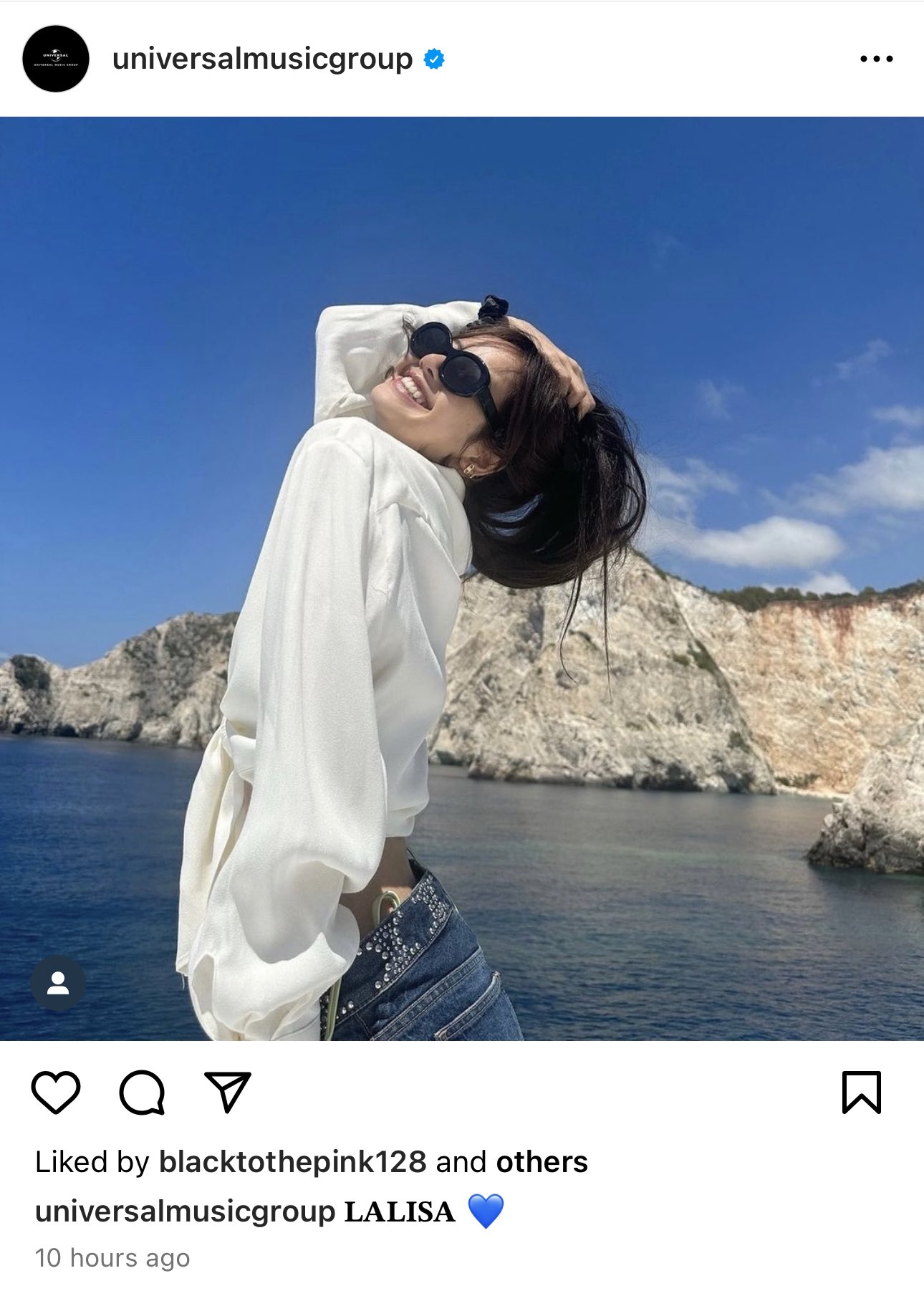Open universalmusicgroup profile picture
This screenshot has height=1296, width=924.
(56, 59)
